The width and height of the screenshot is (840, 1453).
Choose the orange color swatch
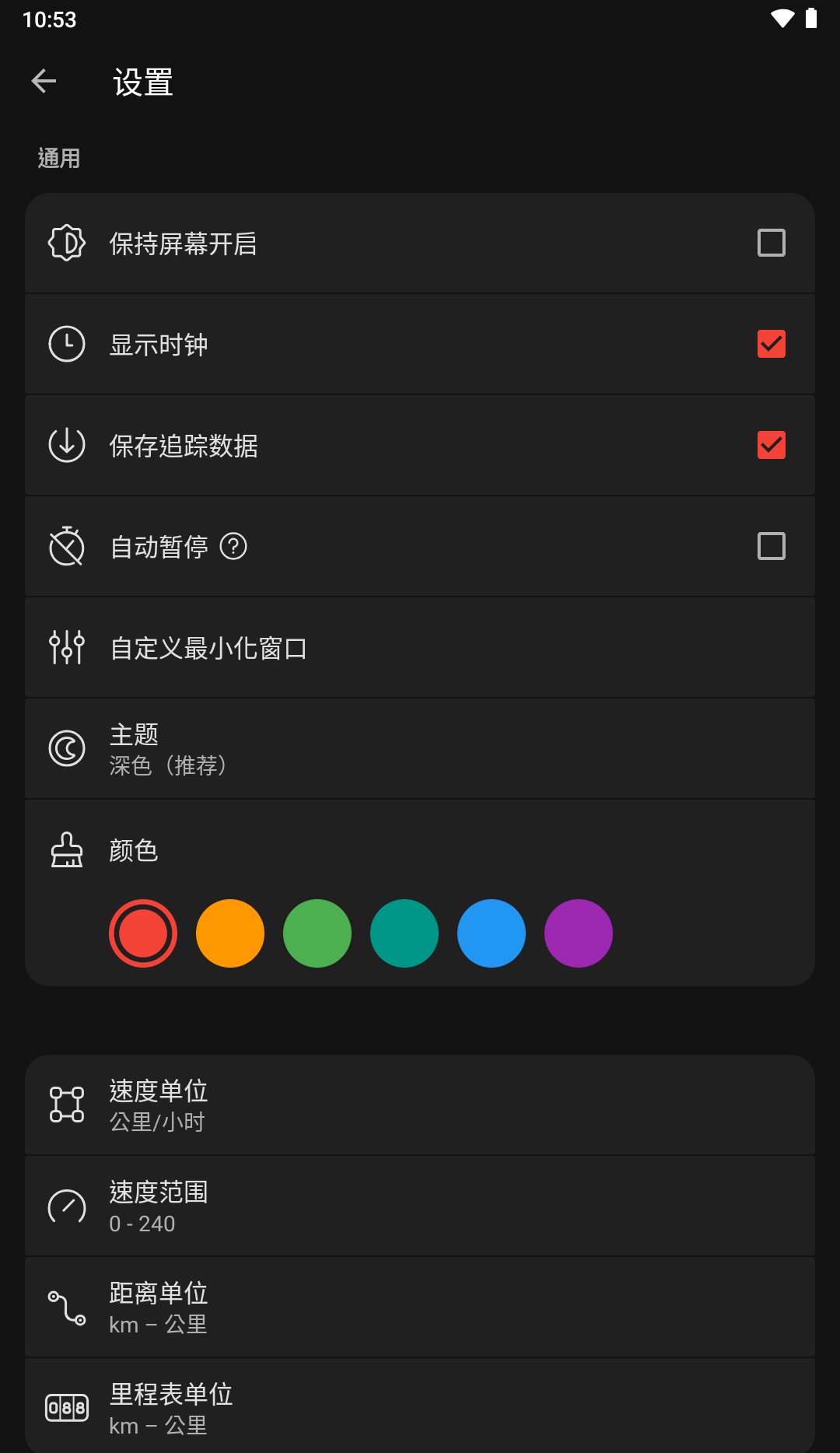(230, 933)
